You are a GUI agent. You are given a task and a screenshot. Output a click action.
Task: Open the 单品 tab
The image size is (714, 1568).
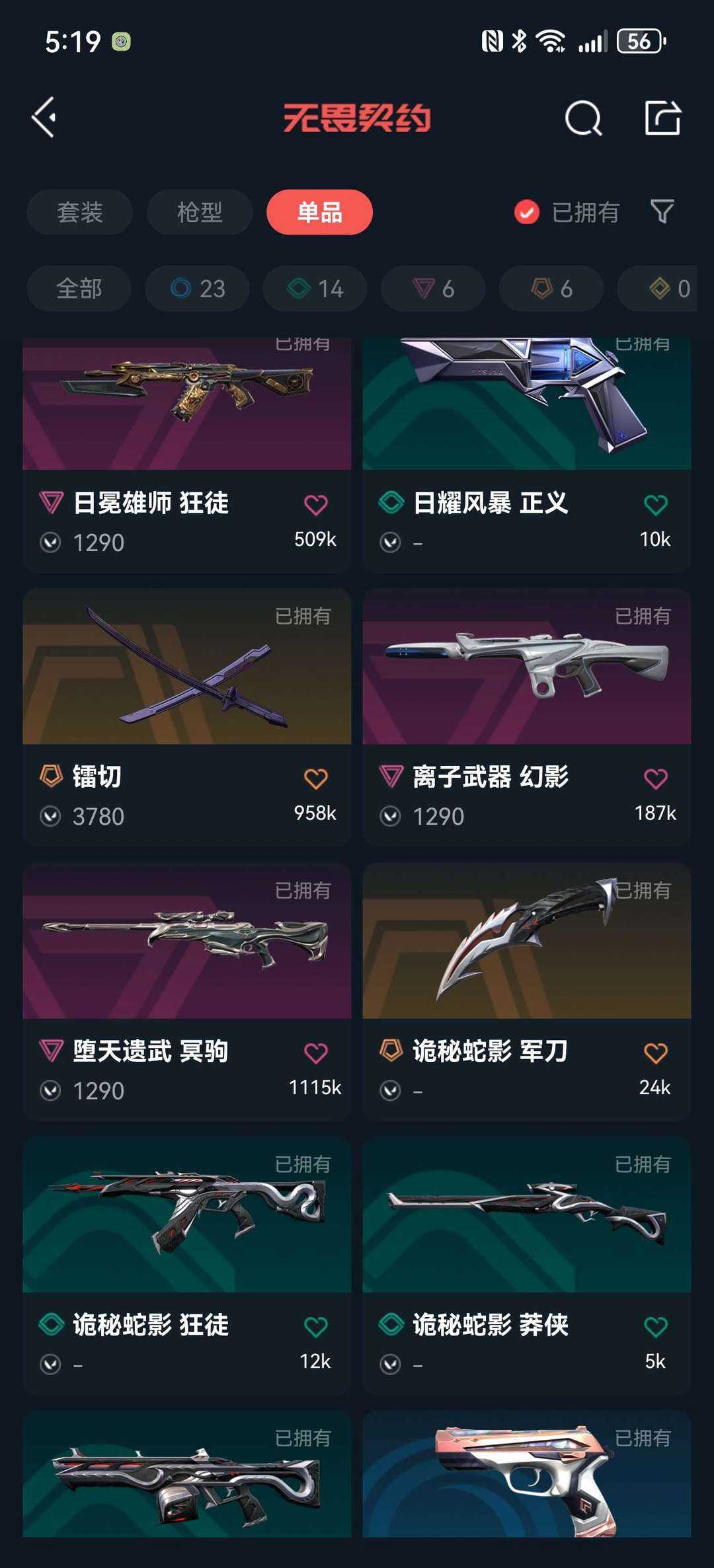319,212
